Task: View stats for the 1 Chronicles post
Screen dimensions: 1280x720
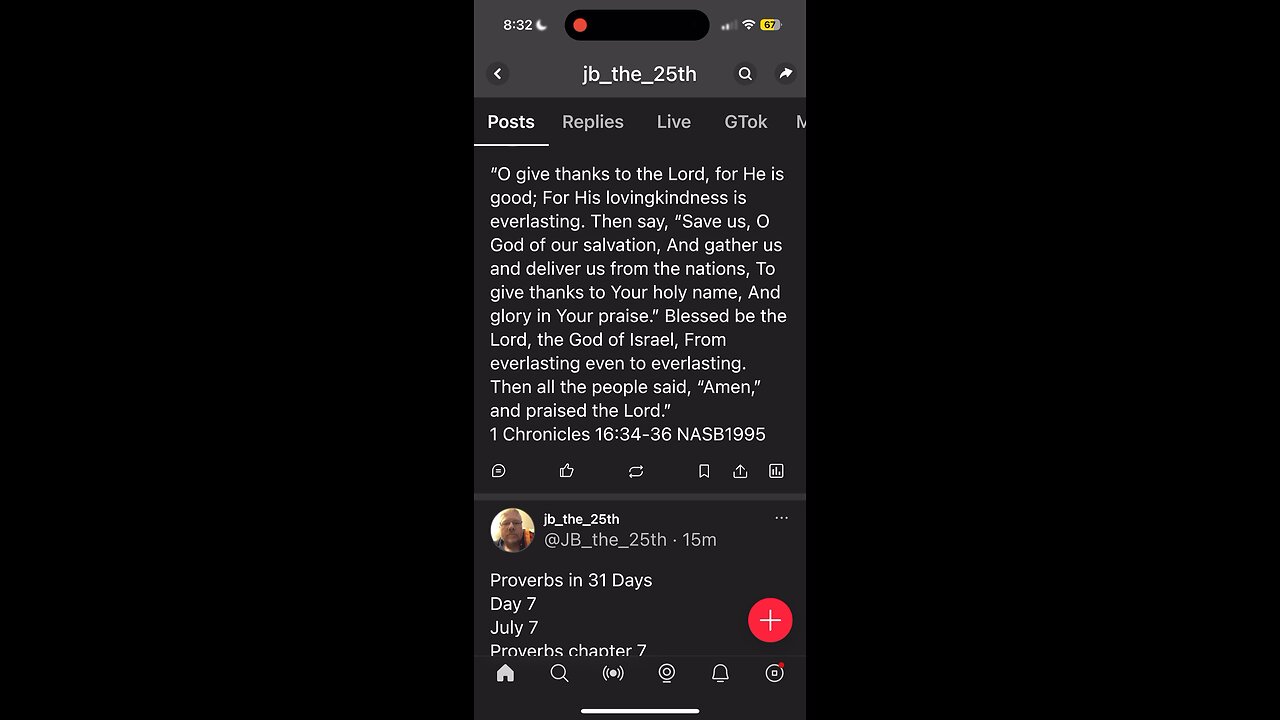Action: [776, 471]
